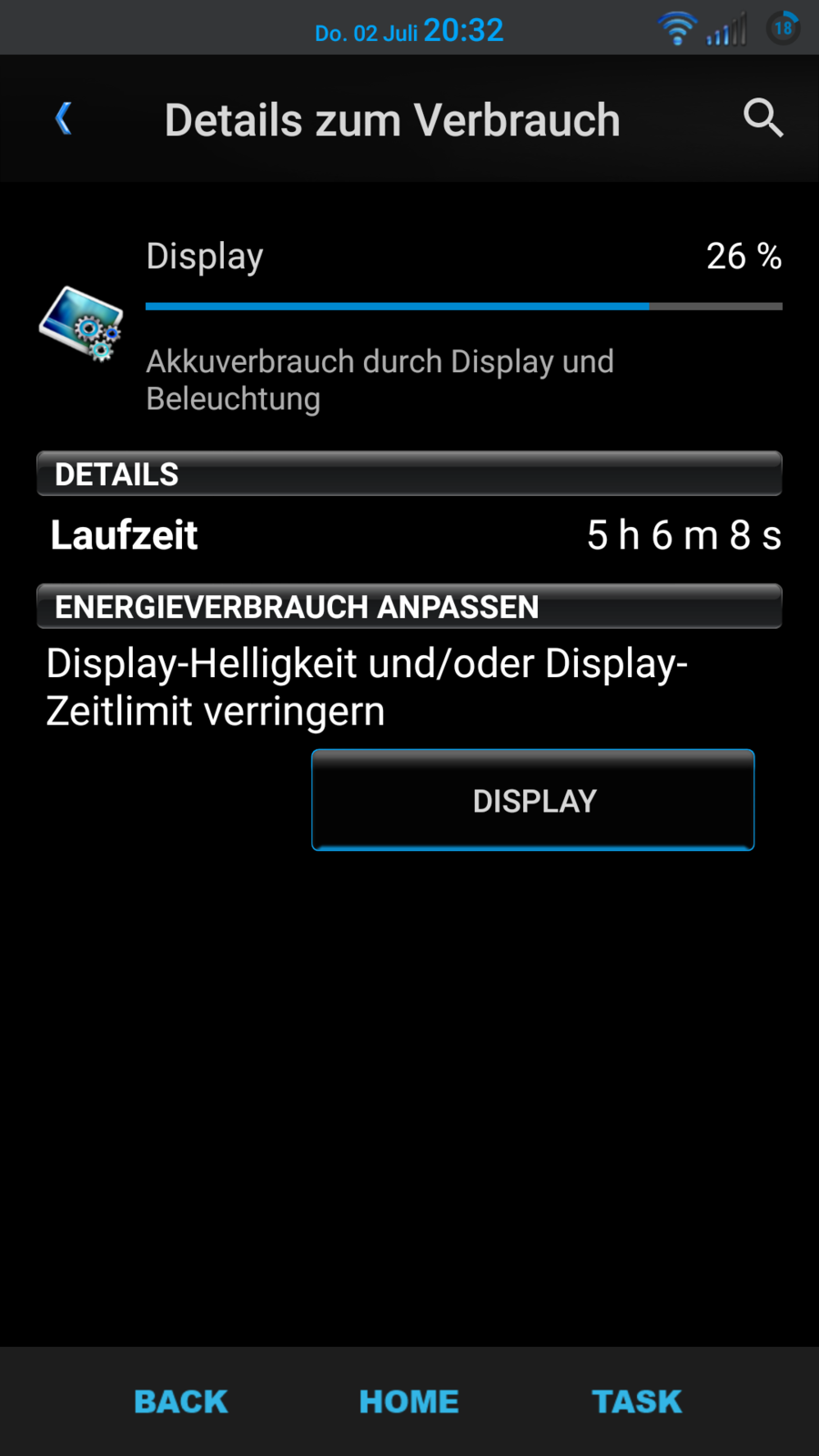Open the DISPLAY settings button

coord(533,801)
